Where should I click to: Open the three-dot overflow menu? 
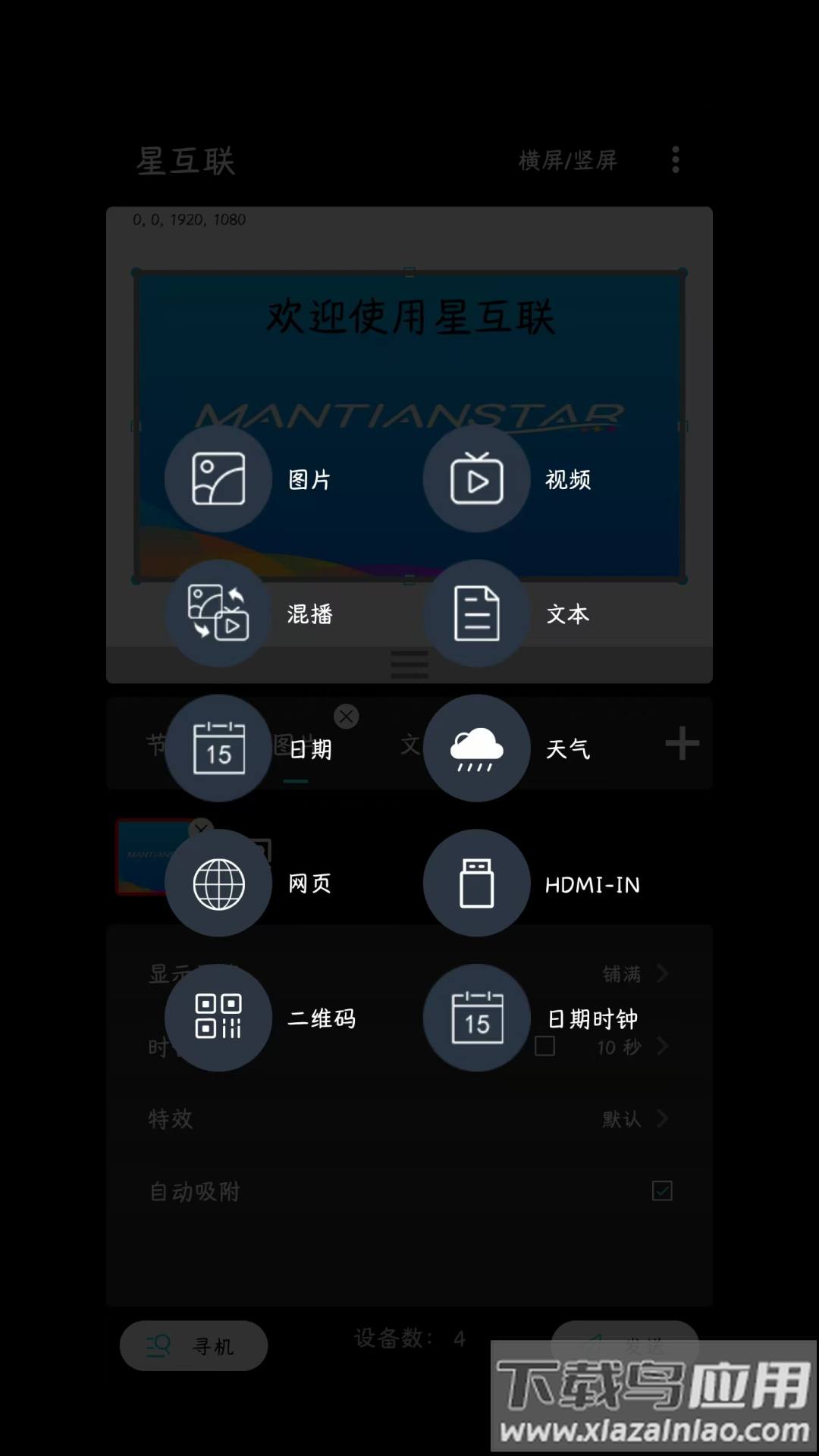[x=675, y=160]
